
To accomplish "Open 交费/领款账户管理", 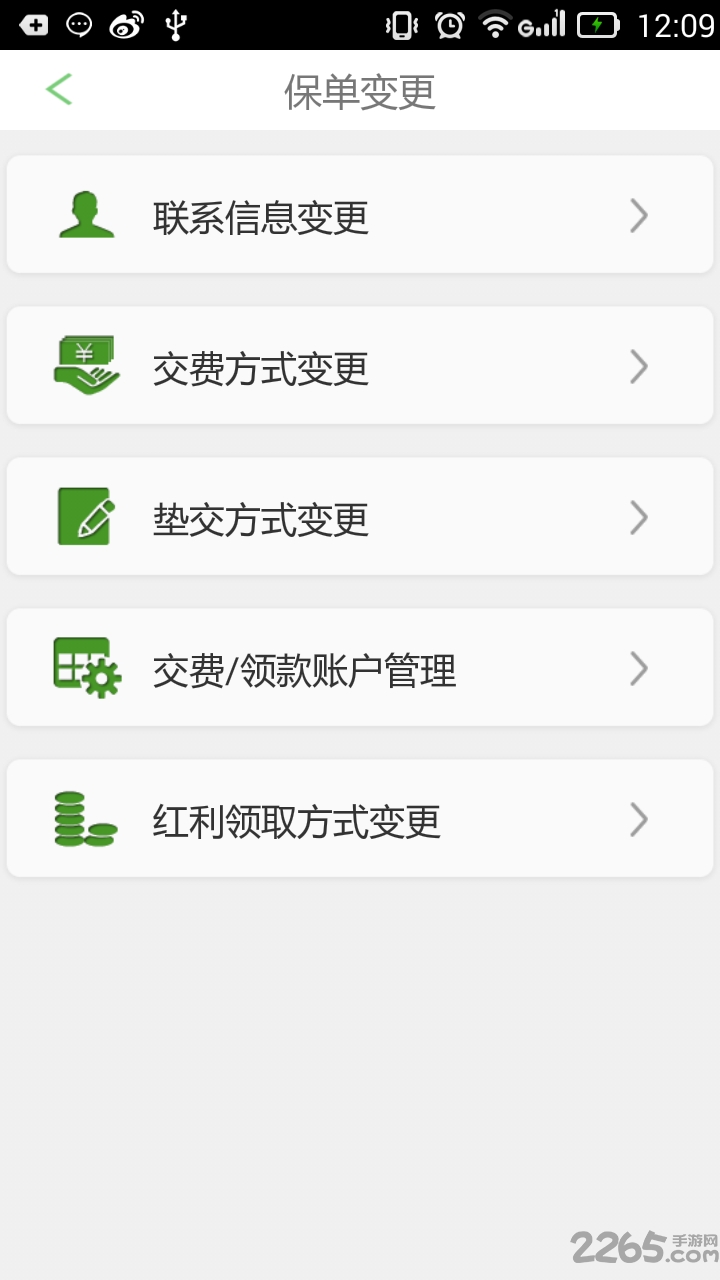I will pyautogui.click(x=360, y=669).
